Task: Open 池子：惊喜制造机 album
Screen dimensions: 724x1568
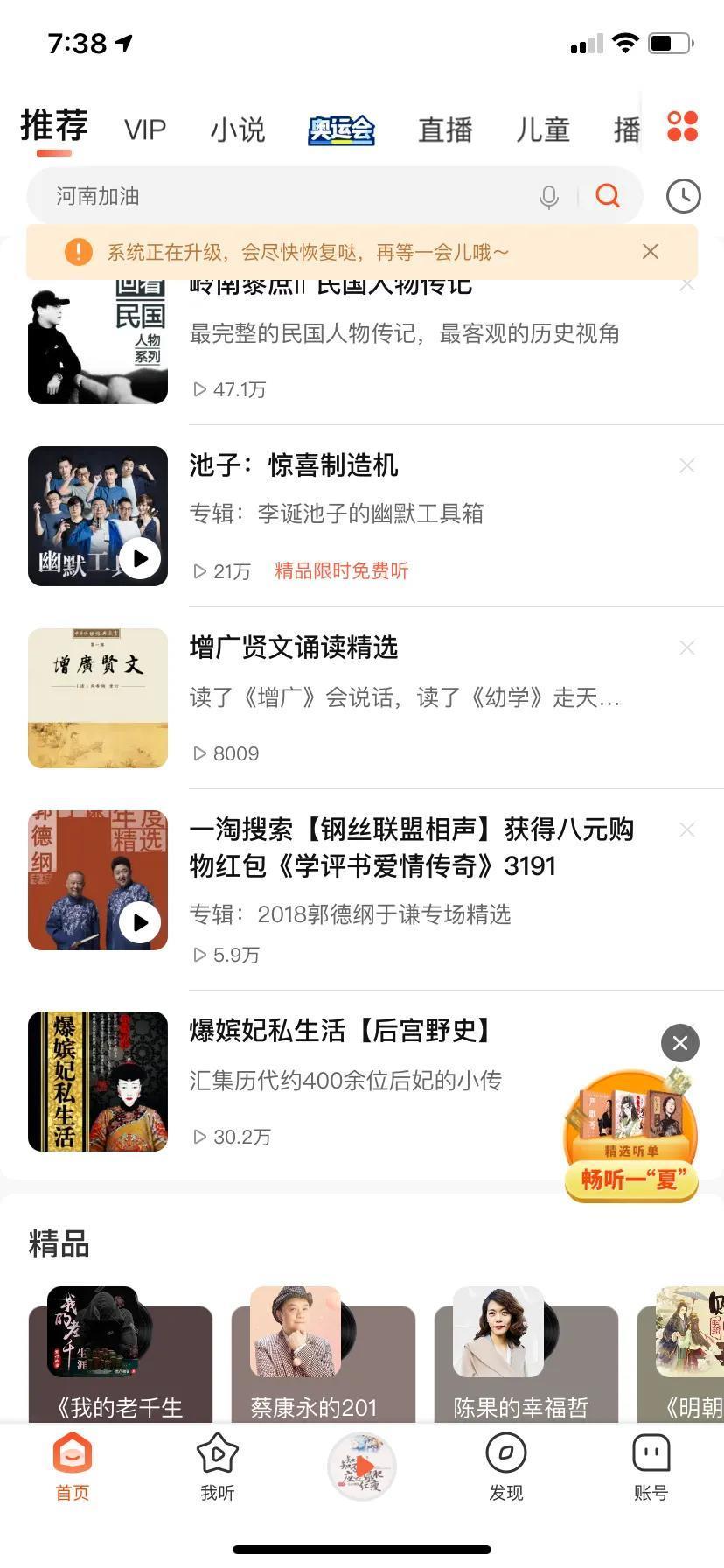Action: [x=294, y=465]
